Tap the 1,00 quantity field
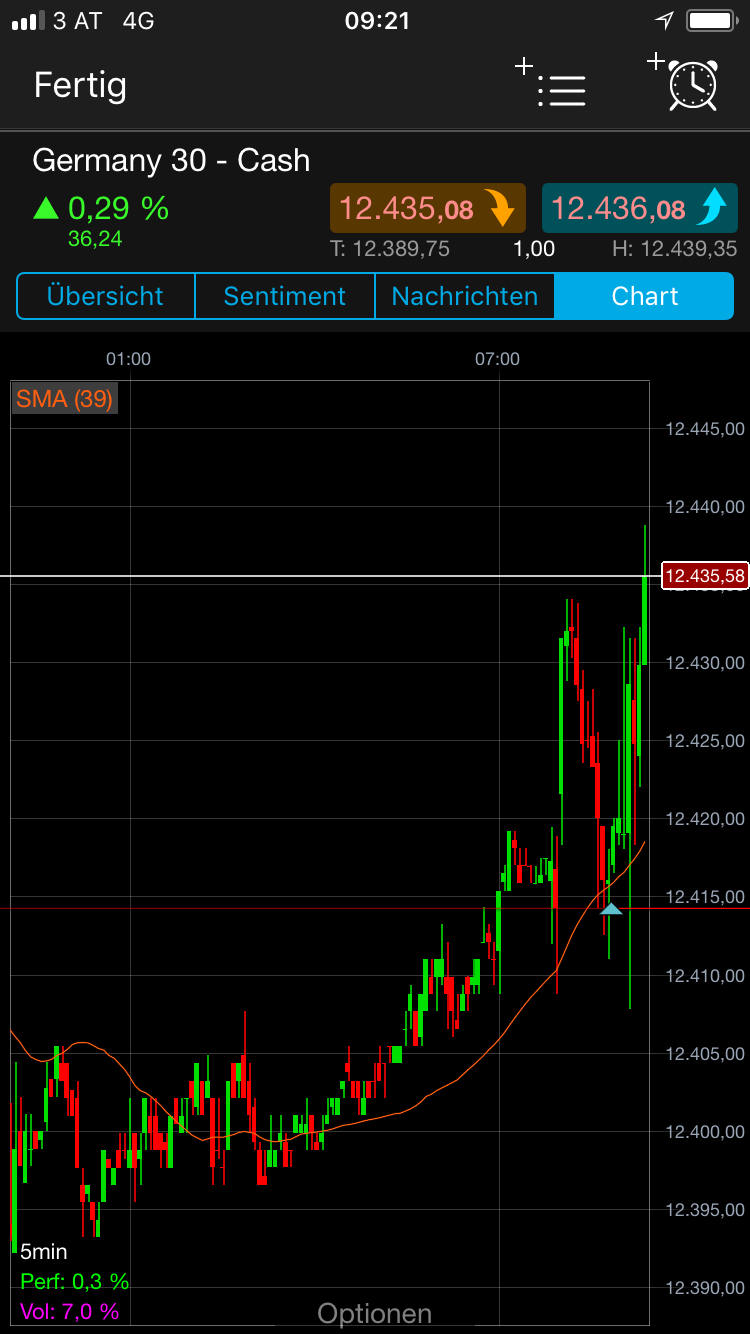The width and height of the screenshot is (750, 1334). pos(533,249)
